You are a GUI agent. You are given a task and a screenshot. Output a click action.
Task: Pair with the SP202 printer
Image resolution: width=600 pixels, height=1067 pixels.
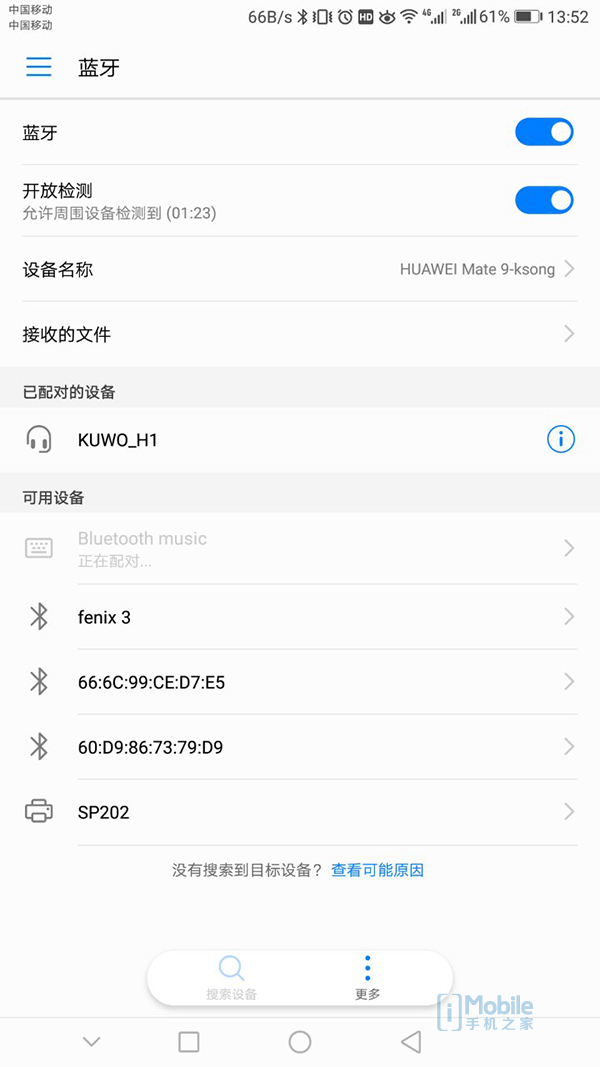tap(300, 812)
